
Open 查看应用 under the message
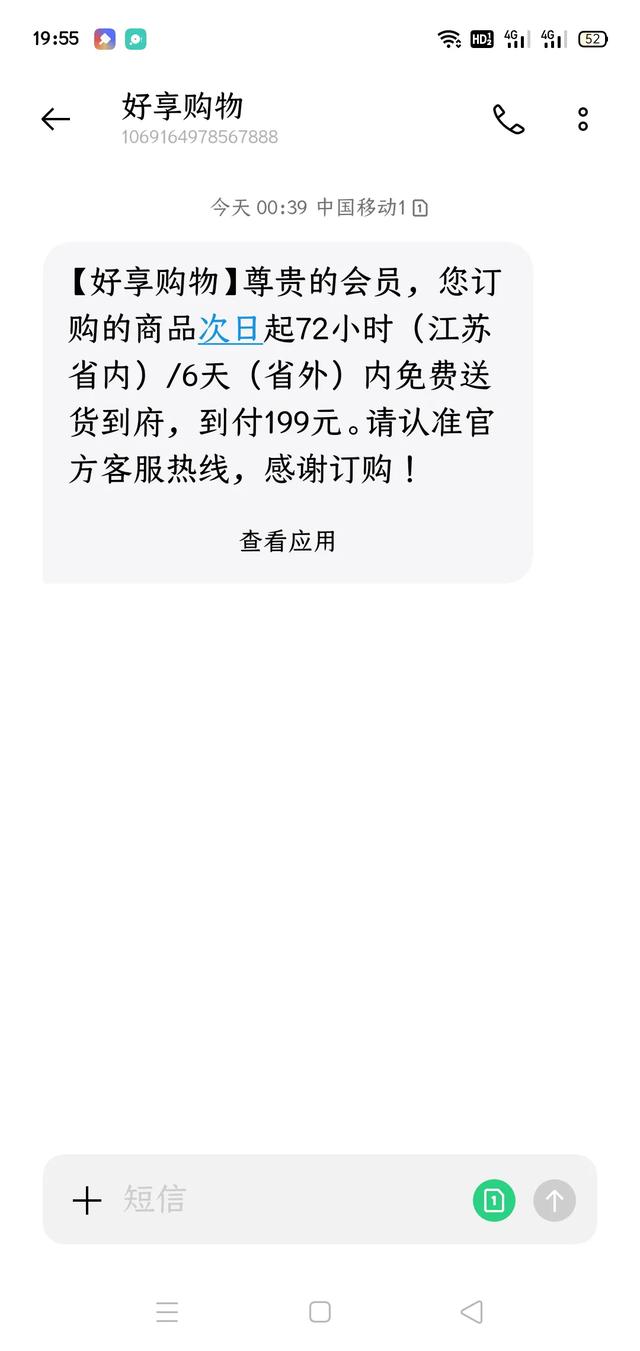click(x=288, y=541)
